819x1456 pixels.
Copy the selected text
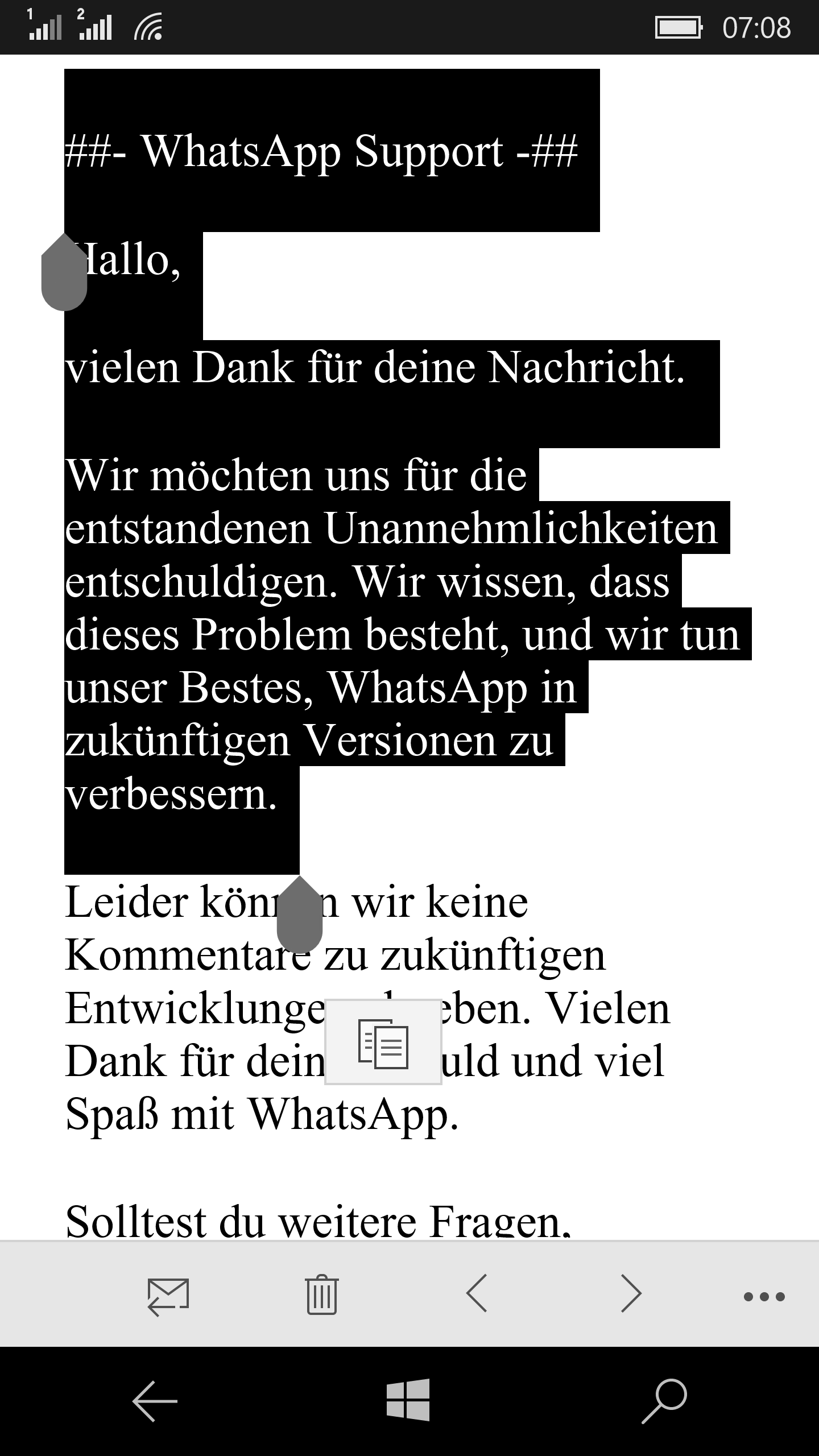click(x=383, y=1042)
